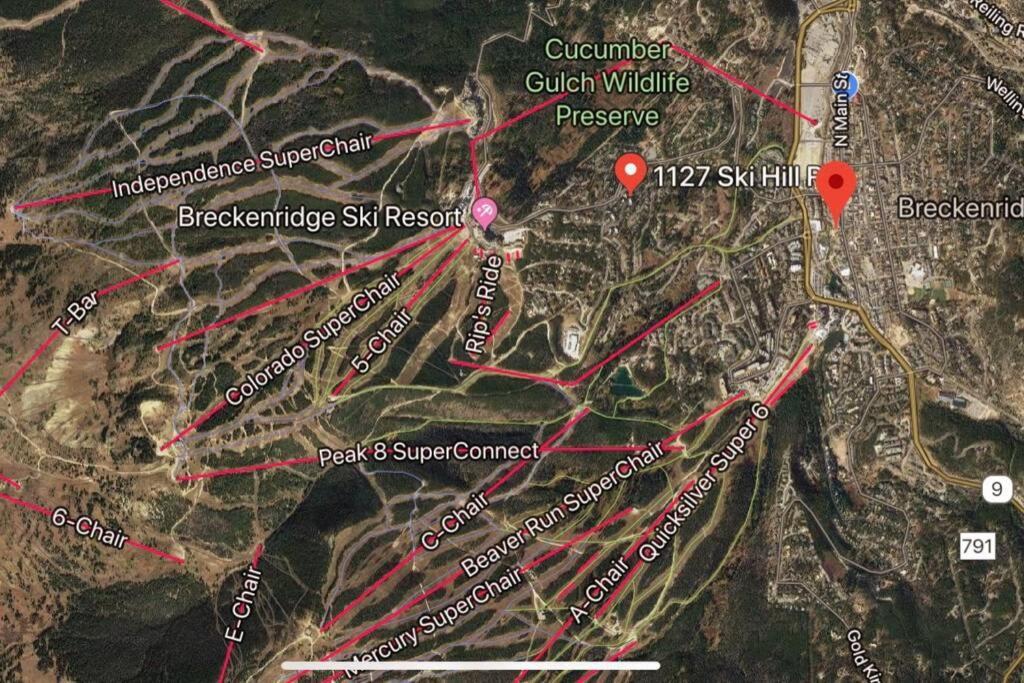The height and width of the screenshot is (683, 1024).
Task: Select the large red dropped pin
Action: point(836,190)
